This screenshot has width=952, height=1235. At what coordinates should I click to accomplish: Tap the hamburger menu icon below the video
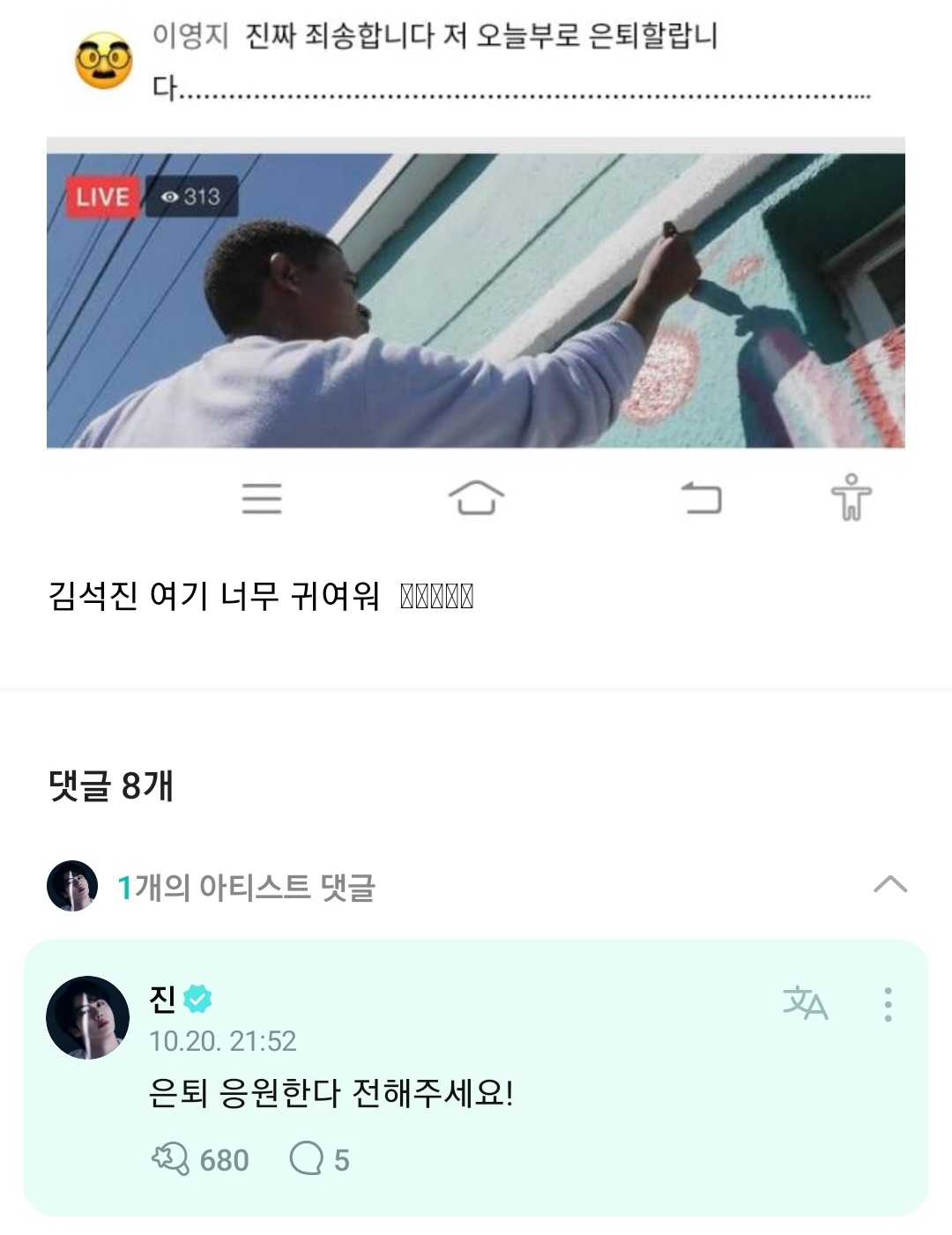[262, 499]
